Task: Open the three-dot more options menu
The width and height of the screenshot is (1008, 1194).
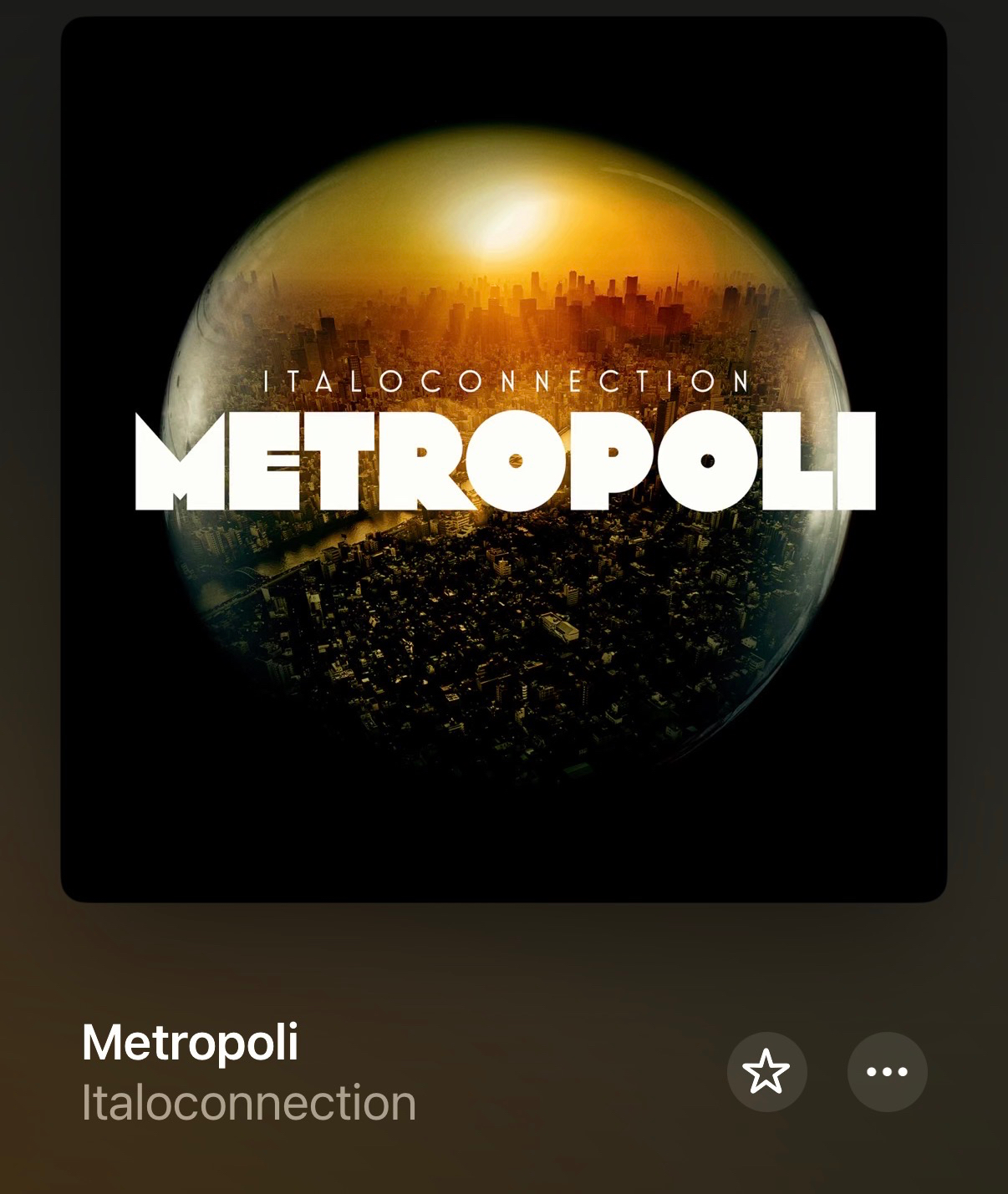Action: pyautogui.click(x=887, y=1072)
